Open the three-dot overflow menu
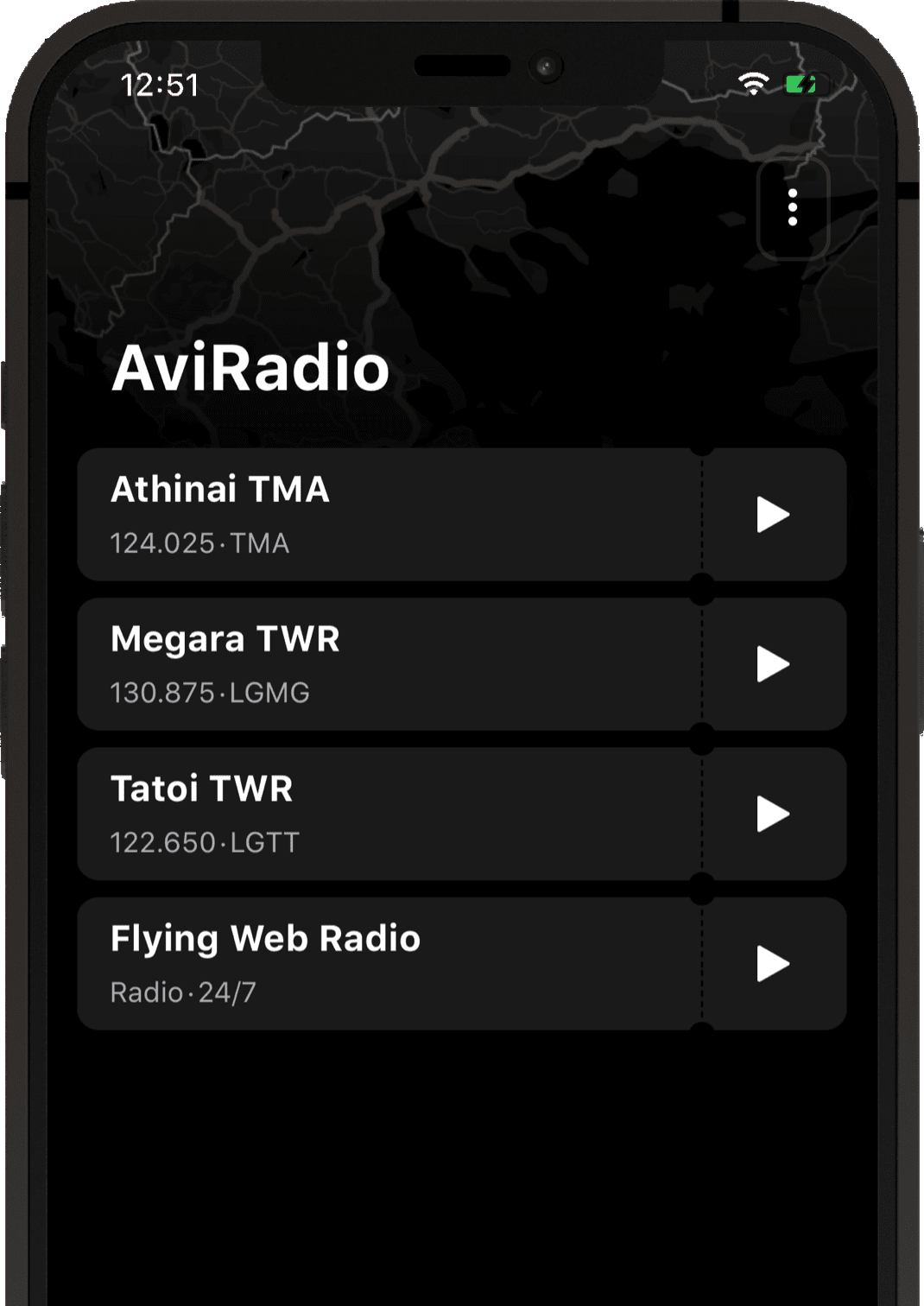Image resolution: width=924 pixels, height=1306 pixels. (793, 208)
